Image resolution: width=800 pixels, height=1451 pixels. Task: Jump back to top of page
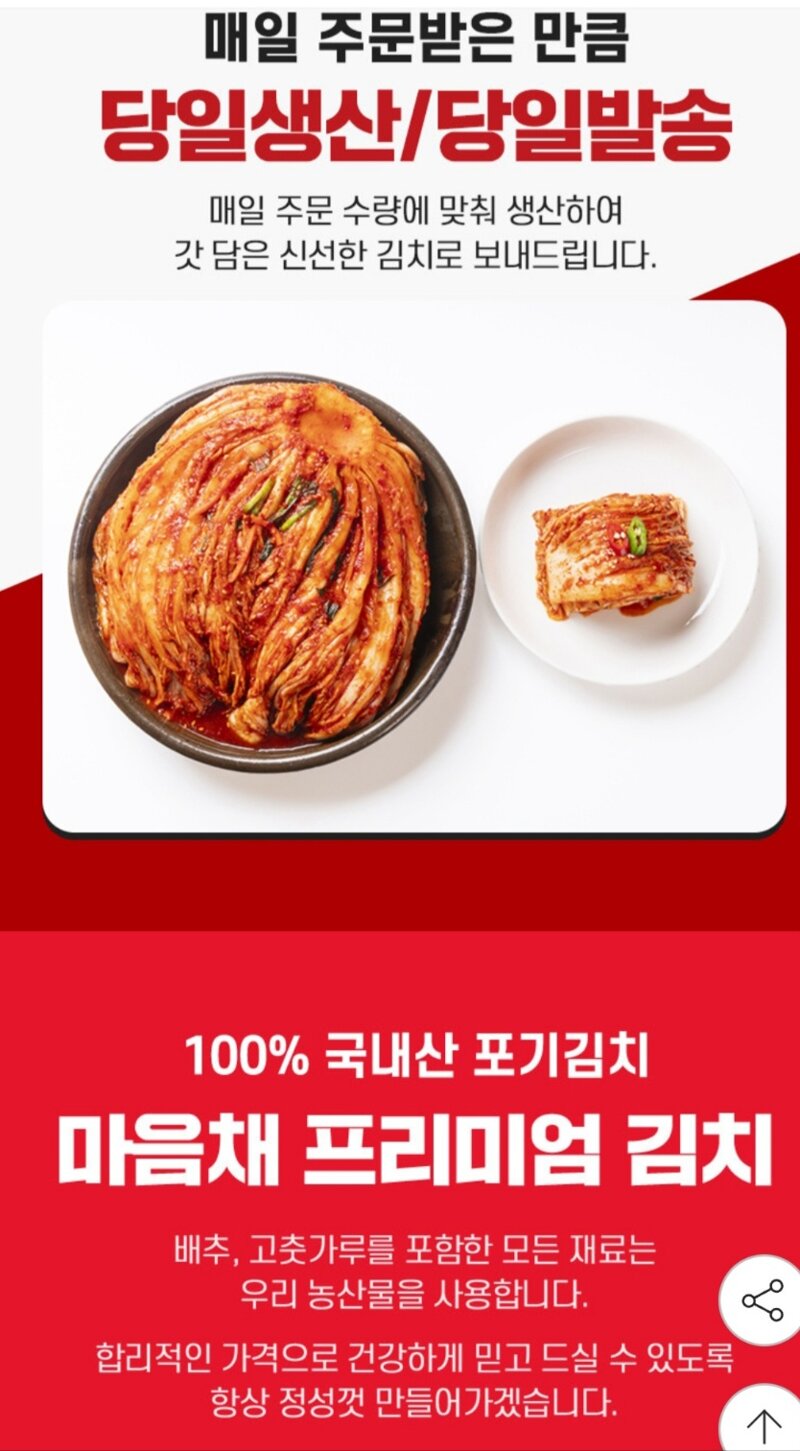[x=764, y=1424]
